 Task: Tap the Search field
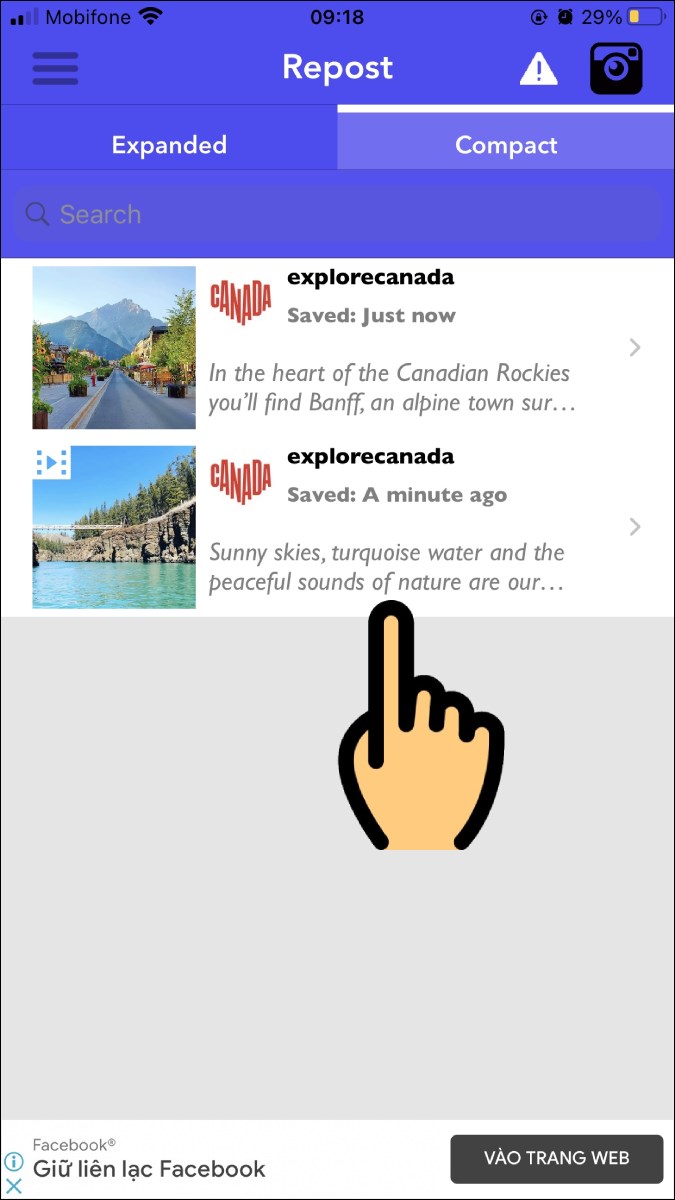(337, 214)
